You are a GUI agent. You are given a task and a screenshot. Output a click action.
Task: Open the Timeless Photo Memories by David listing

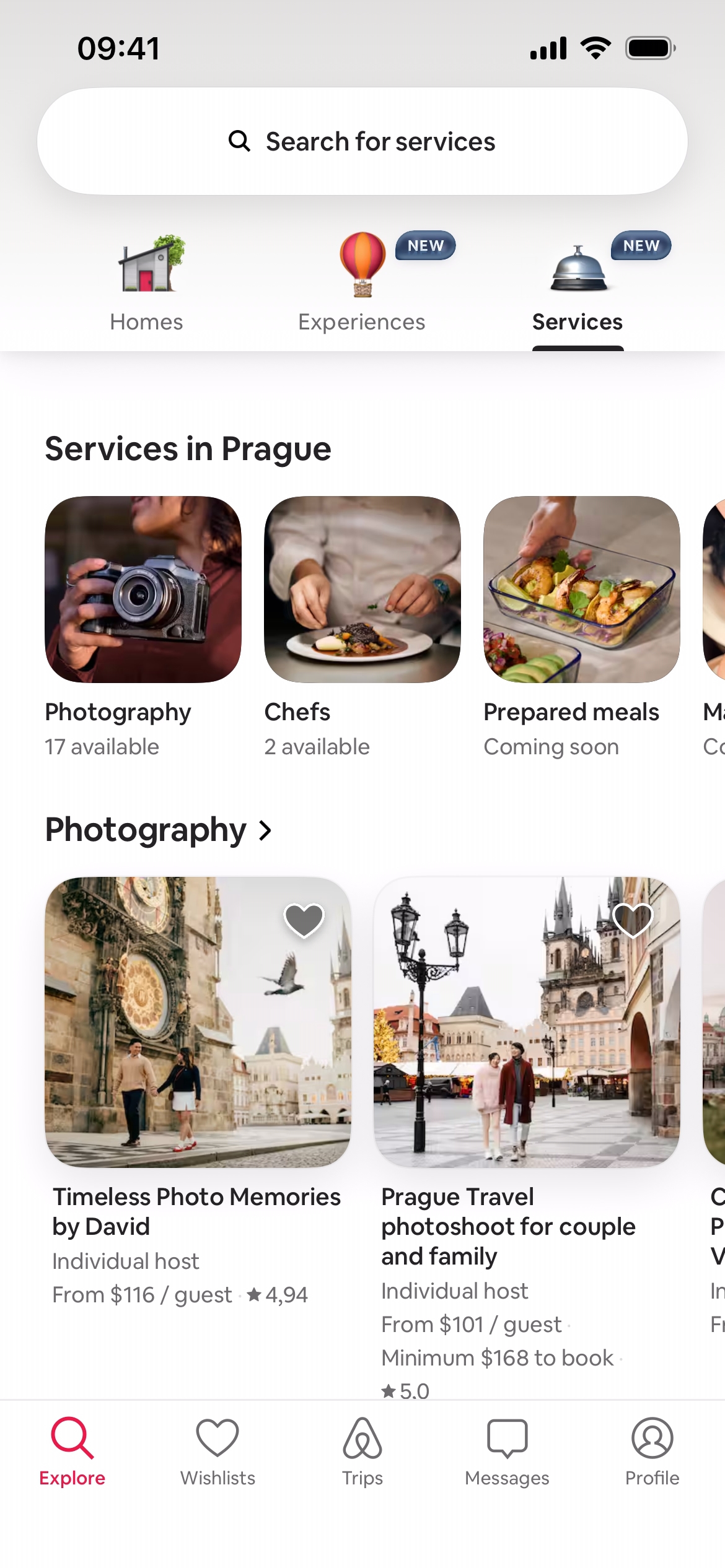[198, 1022]
